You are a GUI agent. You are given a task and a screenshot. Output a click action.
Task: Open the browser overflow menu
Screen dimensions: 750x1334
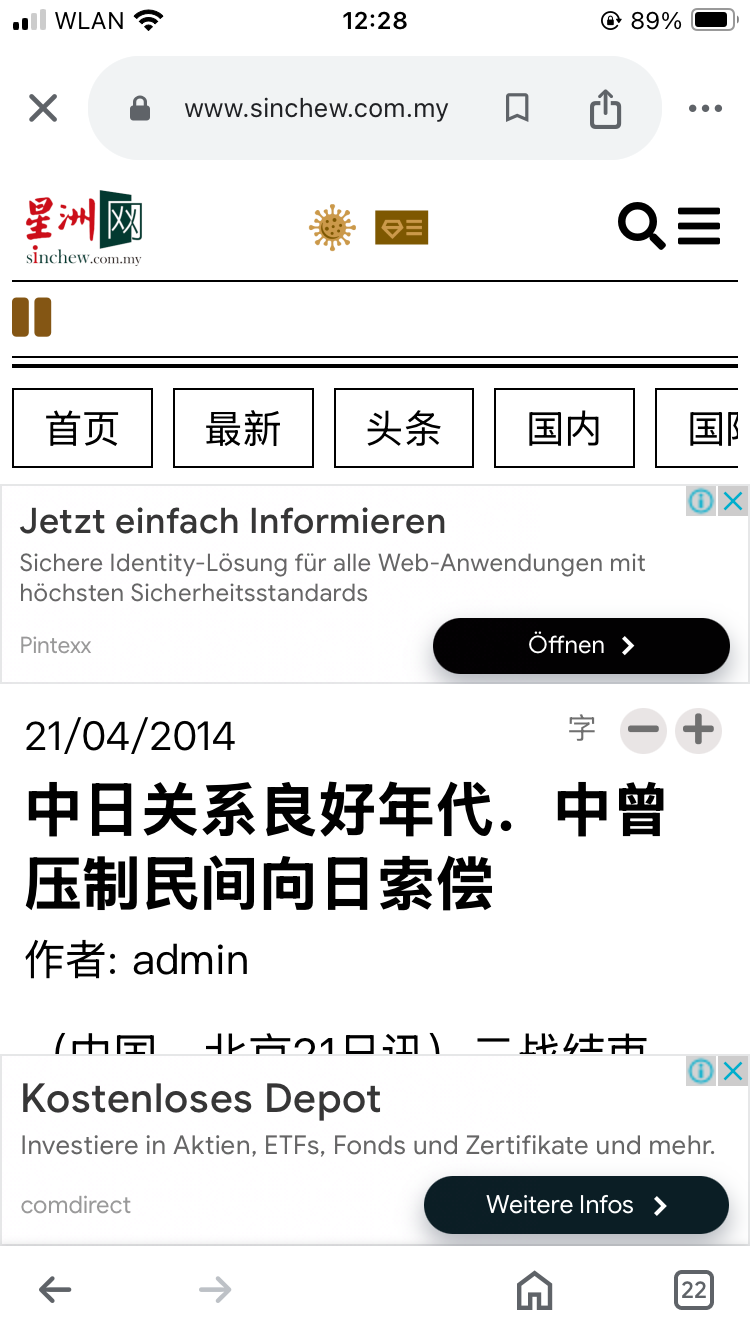tap(705, 108)
